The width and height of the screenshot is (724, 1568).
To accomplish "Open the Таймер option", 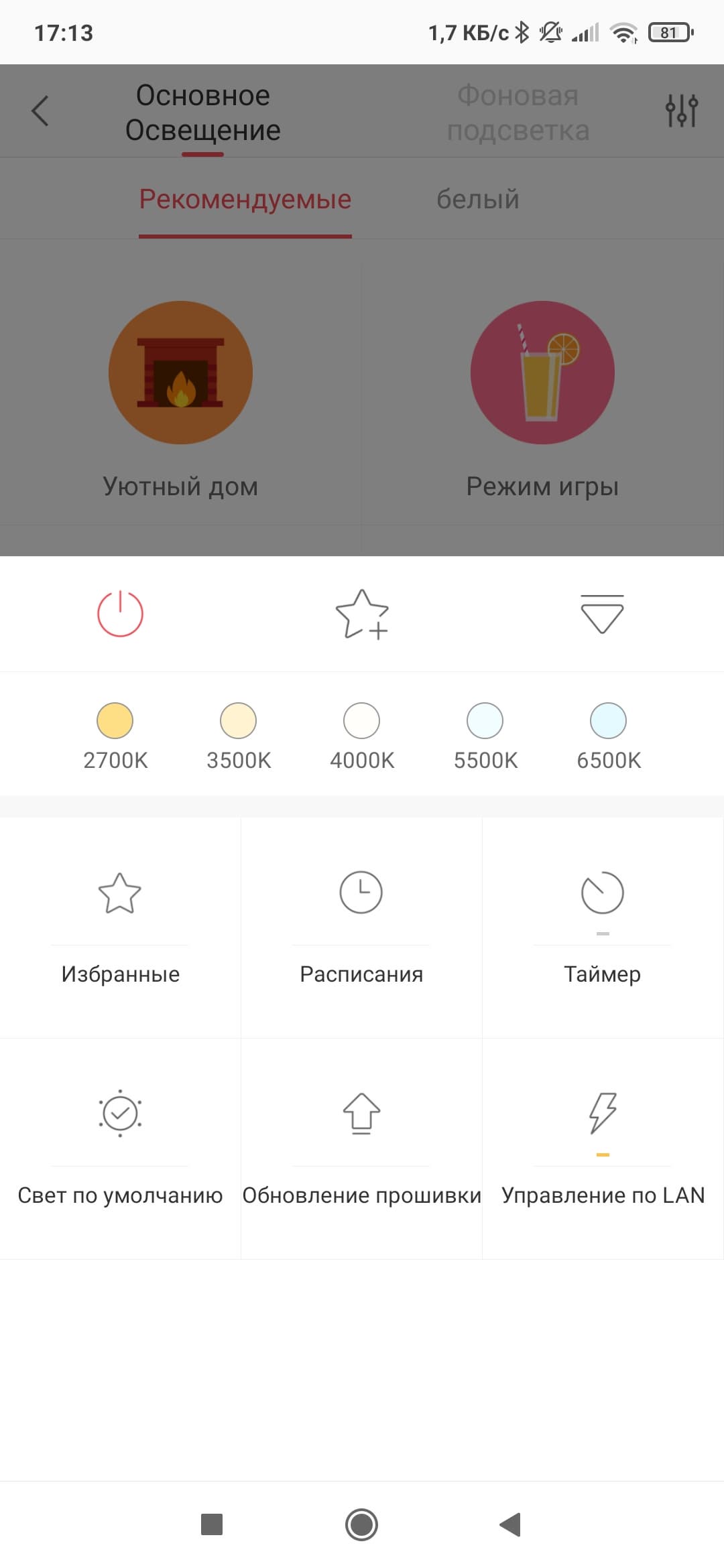I will [x=602, y=927].
